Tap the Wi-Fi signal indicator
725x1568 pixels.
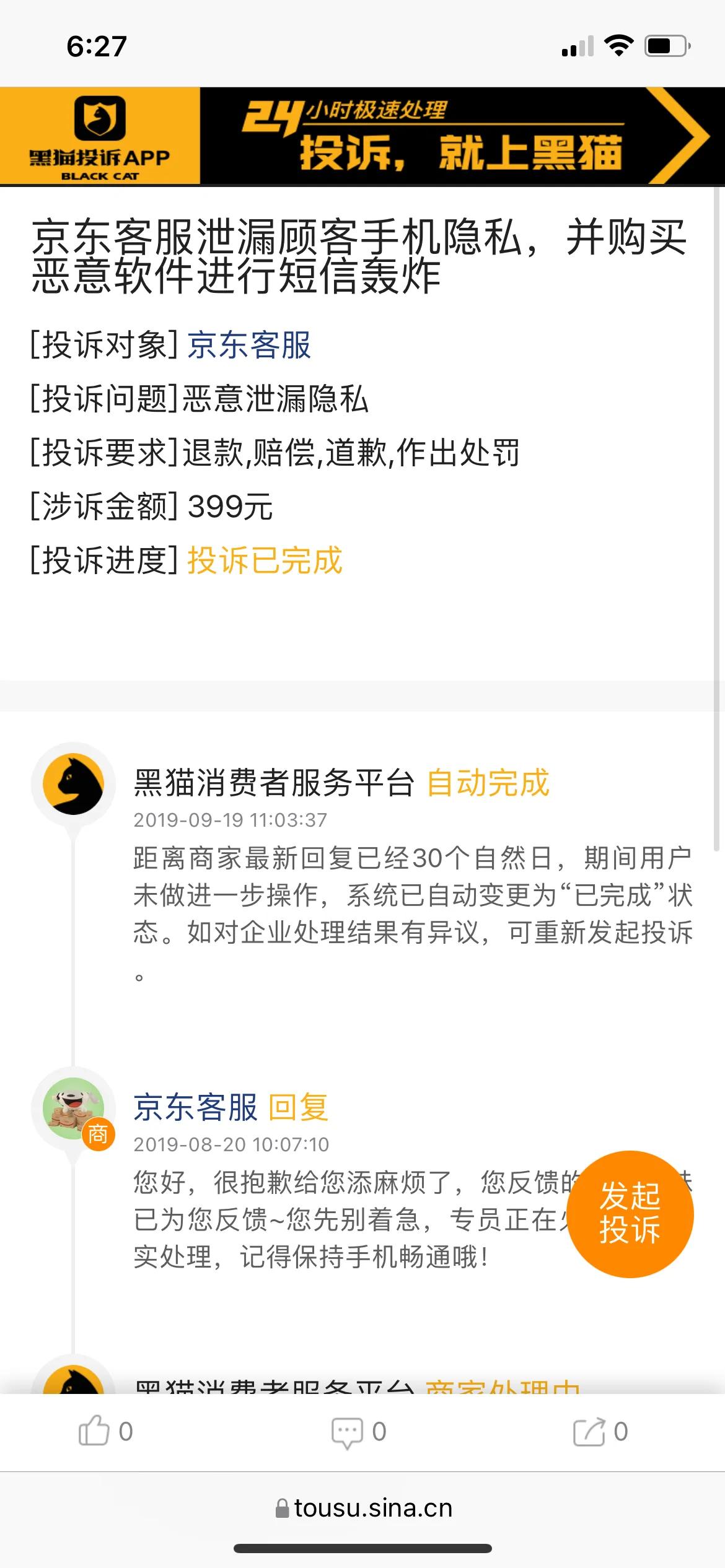tap(620, 45)
